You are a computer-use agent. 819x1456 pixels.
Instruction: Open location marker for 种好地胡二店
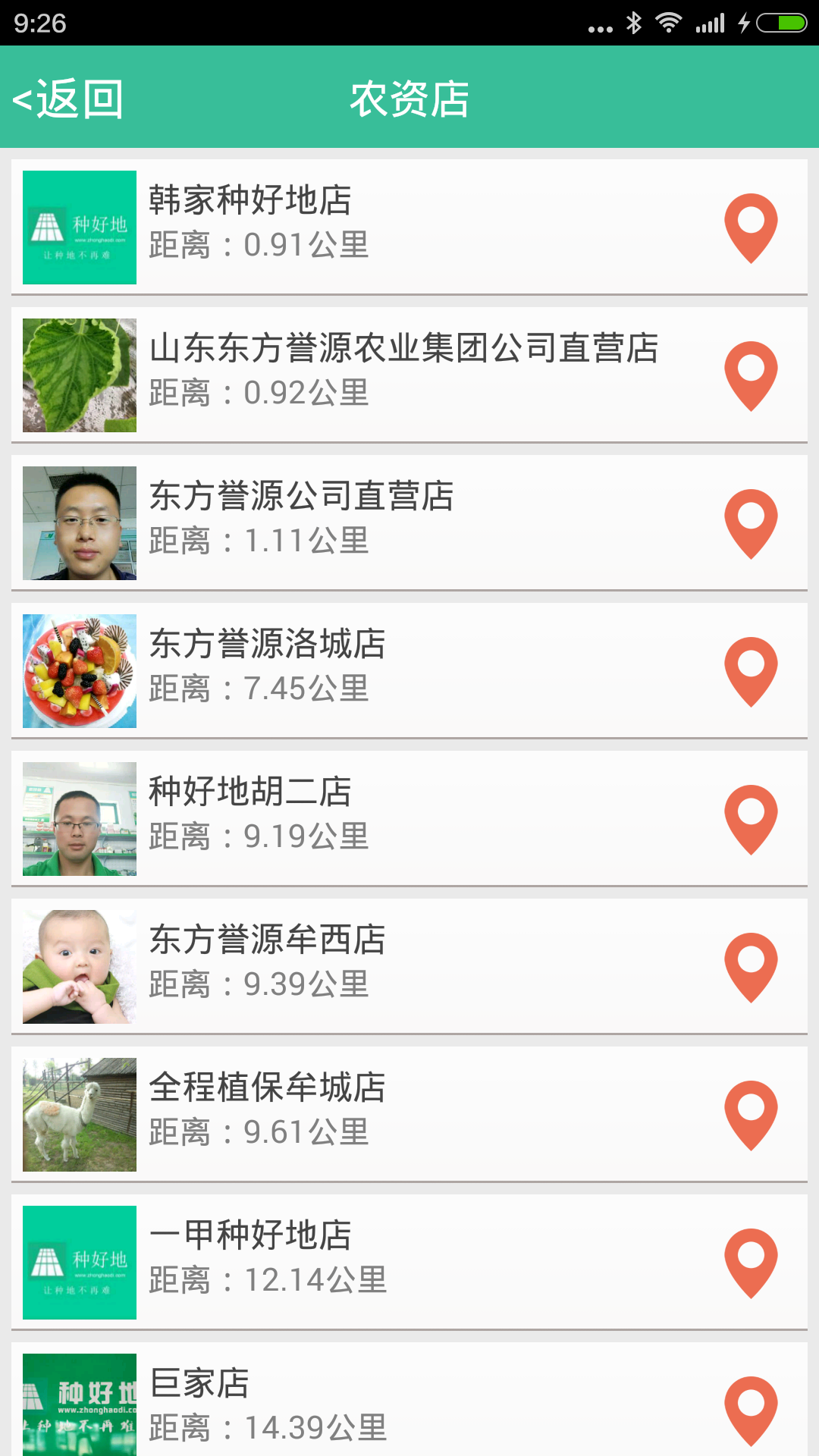(x=751, y=819)
